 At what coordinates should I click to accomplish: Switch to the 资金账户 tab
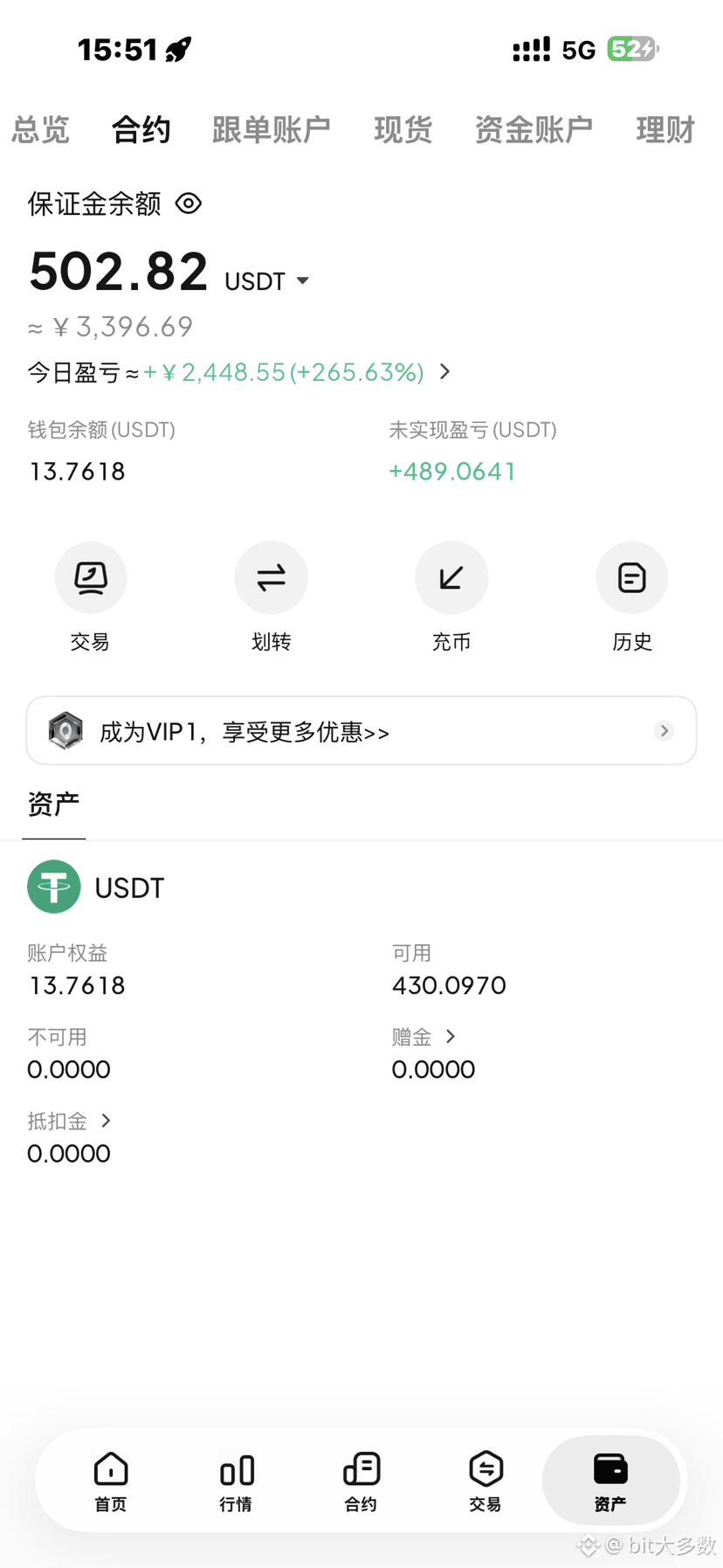pos(534,130)
